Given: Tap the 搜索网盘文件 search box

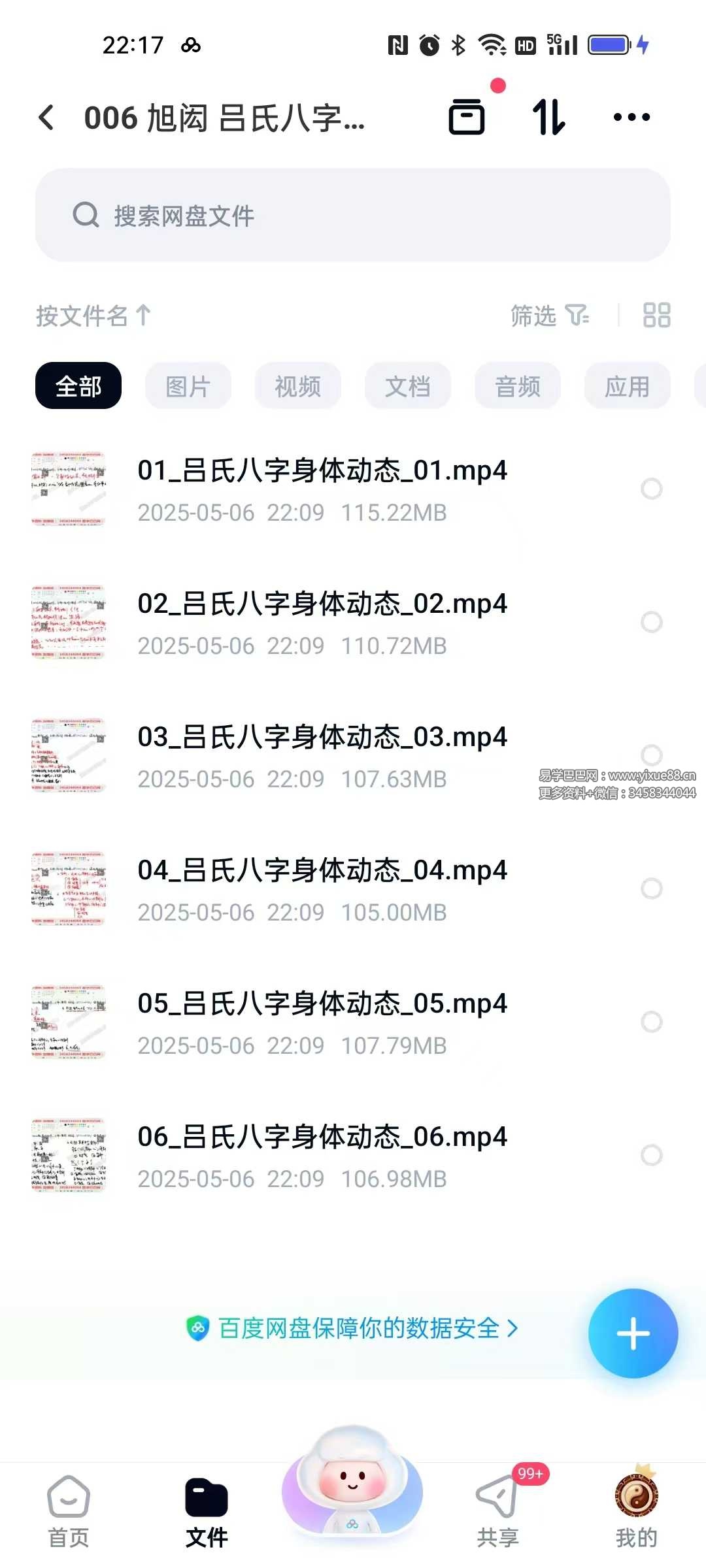Looking at the screenshot, I should 353,216.
